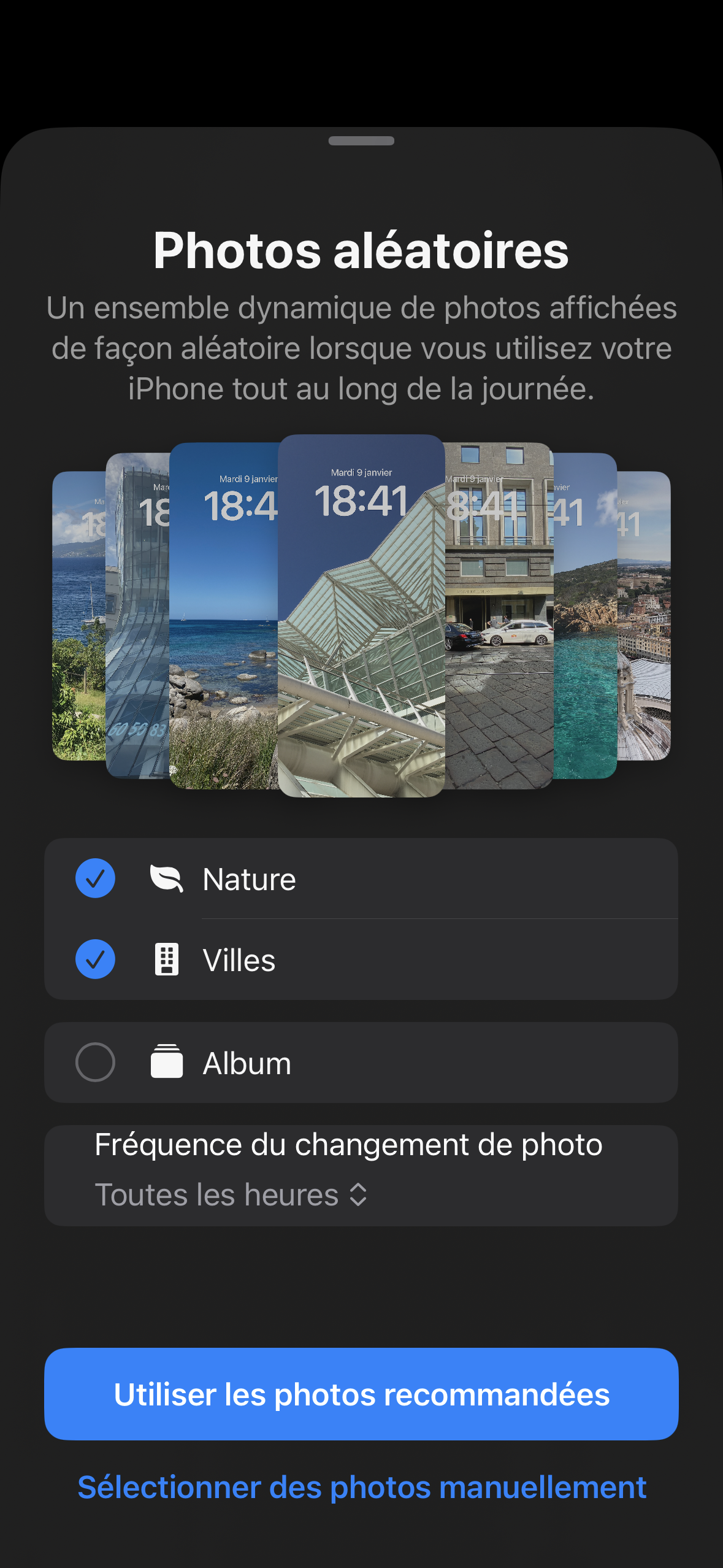Screen dimensions: 723x1568
Task: Choose Sélectionner des photos manuellement
Action: [361, 1487]
